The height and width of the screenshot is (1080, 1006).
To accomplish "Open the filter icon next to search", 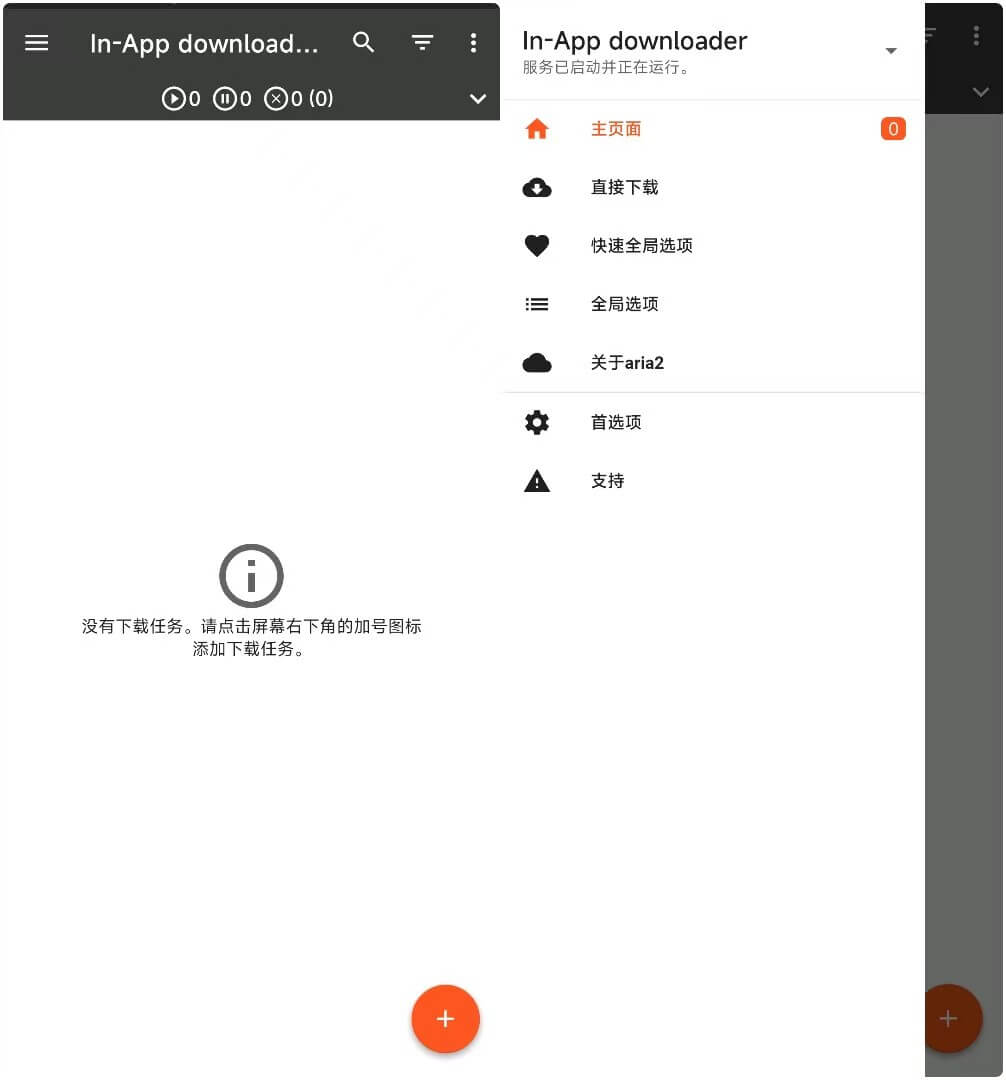I will point(422,43).
